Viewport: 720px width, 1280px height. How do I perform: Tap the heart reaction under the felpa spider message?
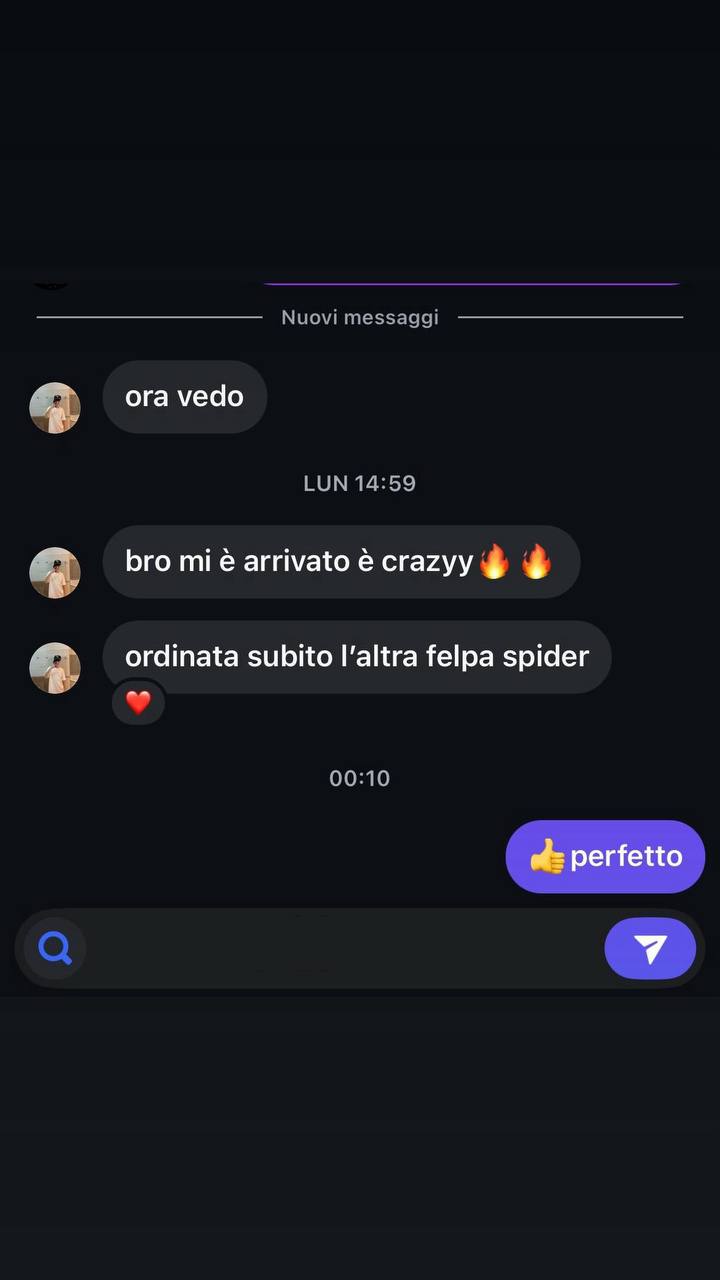pyautogui.click(x=138, y=702)
